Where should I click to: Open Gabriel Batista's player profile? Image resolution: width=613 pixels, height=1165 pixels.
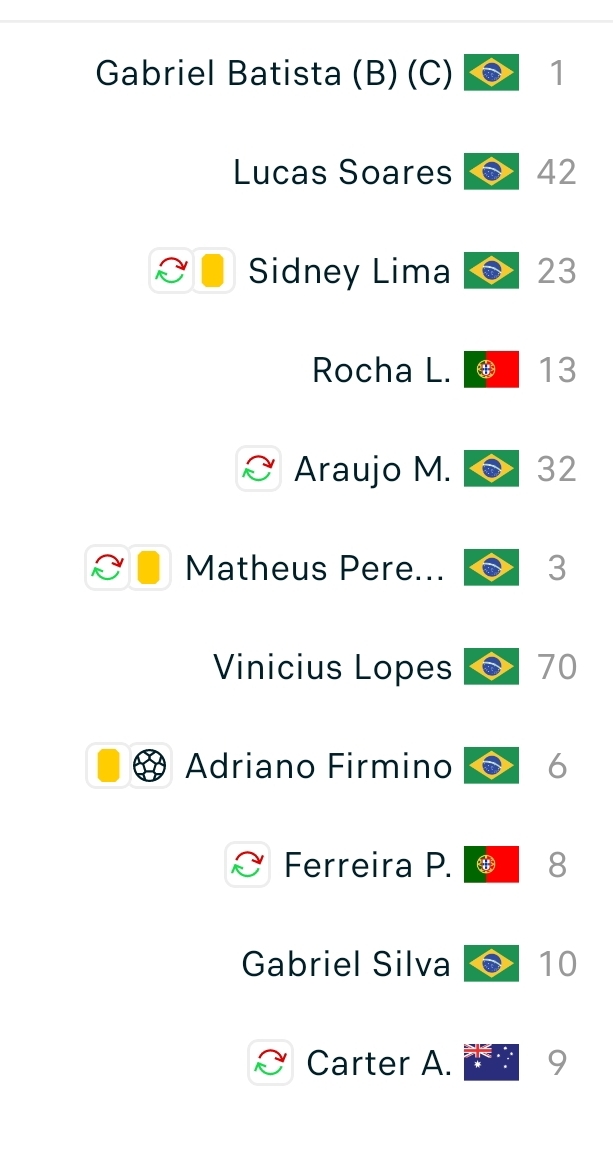pos(274,74)
